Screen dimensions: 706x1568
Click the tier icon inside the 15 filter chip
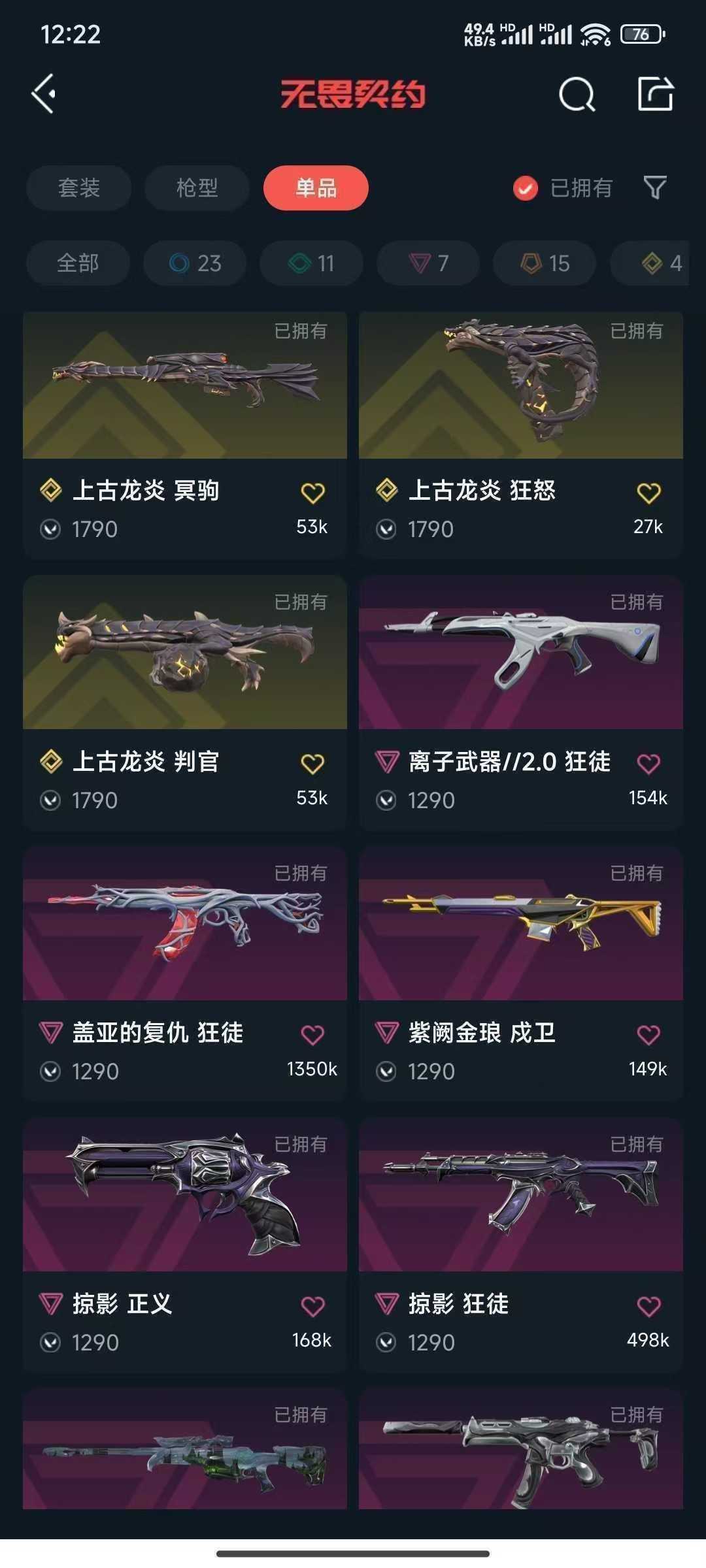click(x=528, y=263)
